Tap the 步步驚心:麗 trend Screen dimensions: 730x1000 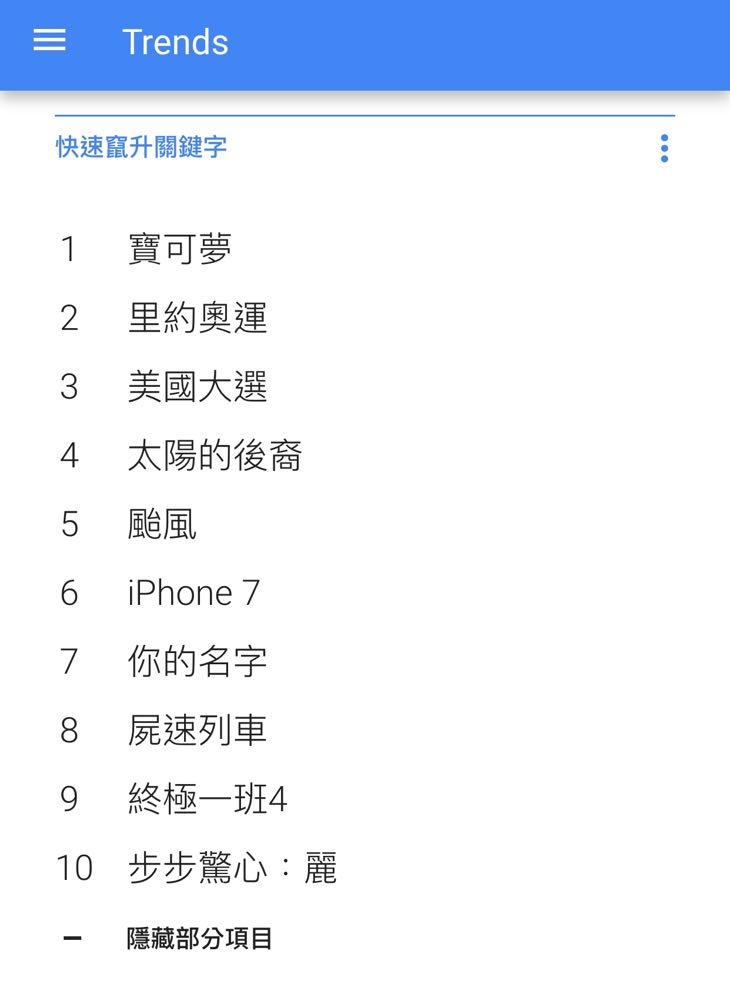[x=232, y=868]
